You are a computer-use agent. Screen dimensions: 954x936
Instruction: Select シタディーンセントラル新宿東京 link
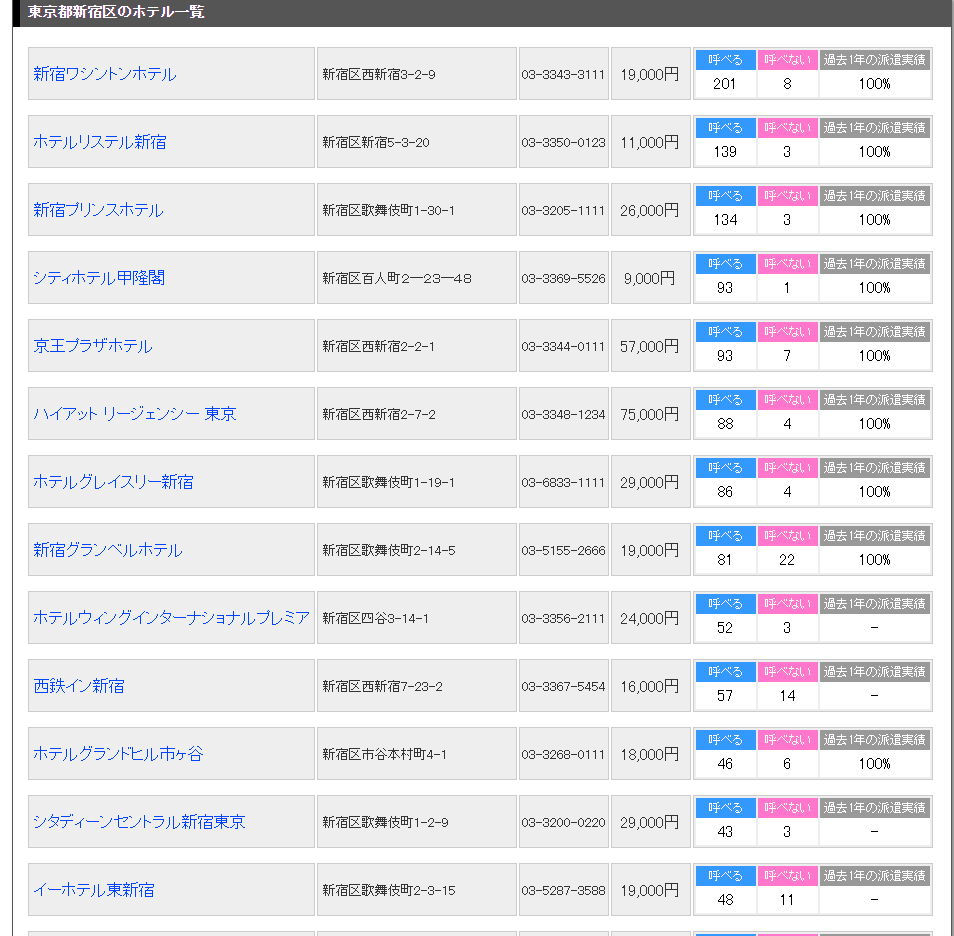click(139, 822)
